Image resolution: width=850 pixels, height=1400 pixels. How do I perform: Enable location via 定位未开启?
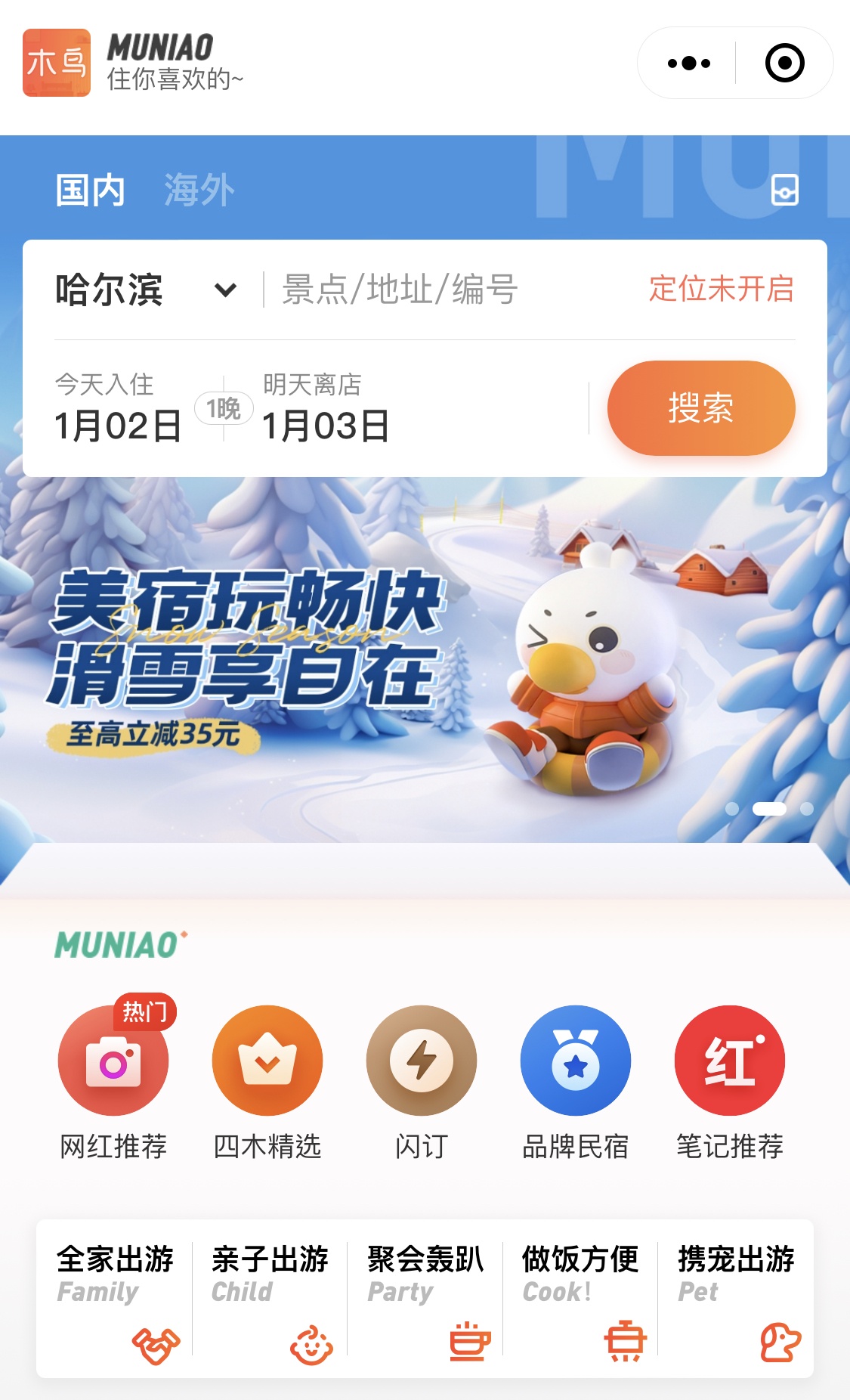722,289
